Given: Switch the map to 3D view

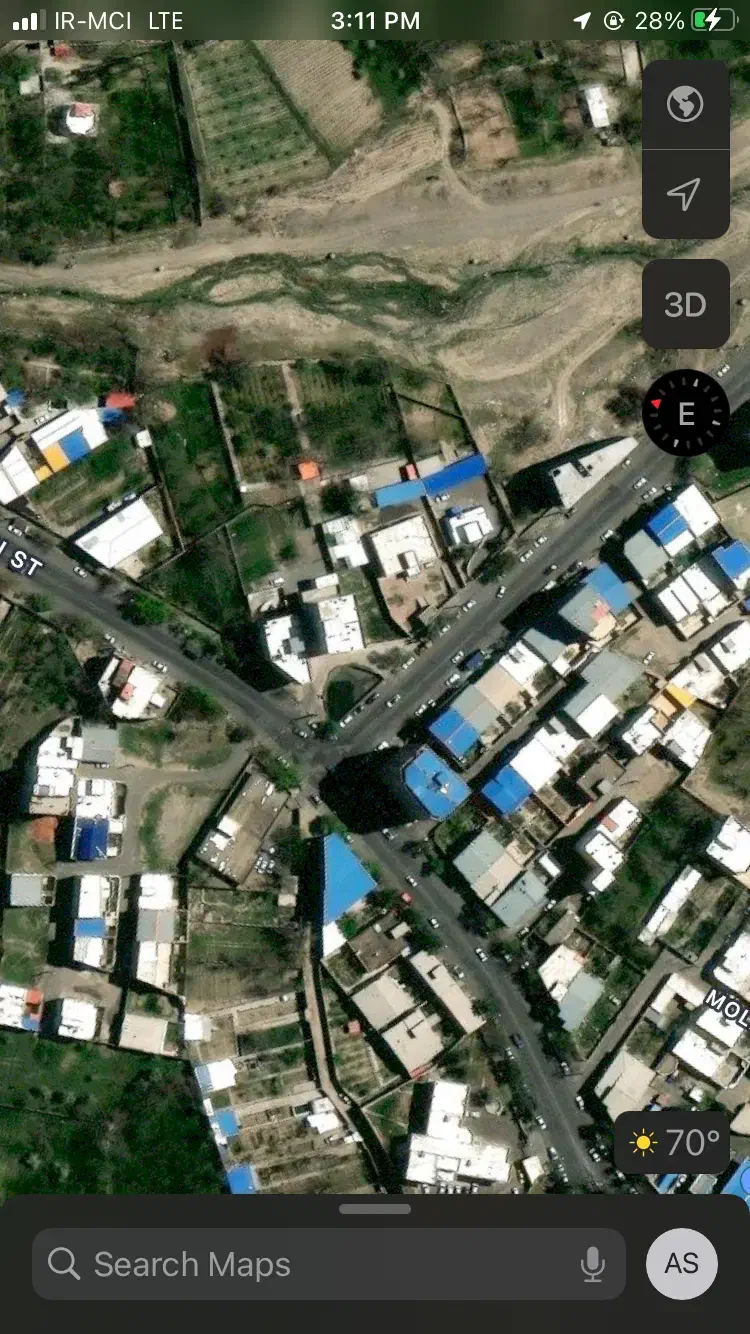Looking at the screenshot, I should tap(685, 304).
